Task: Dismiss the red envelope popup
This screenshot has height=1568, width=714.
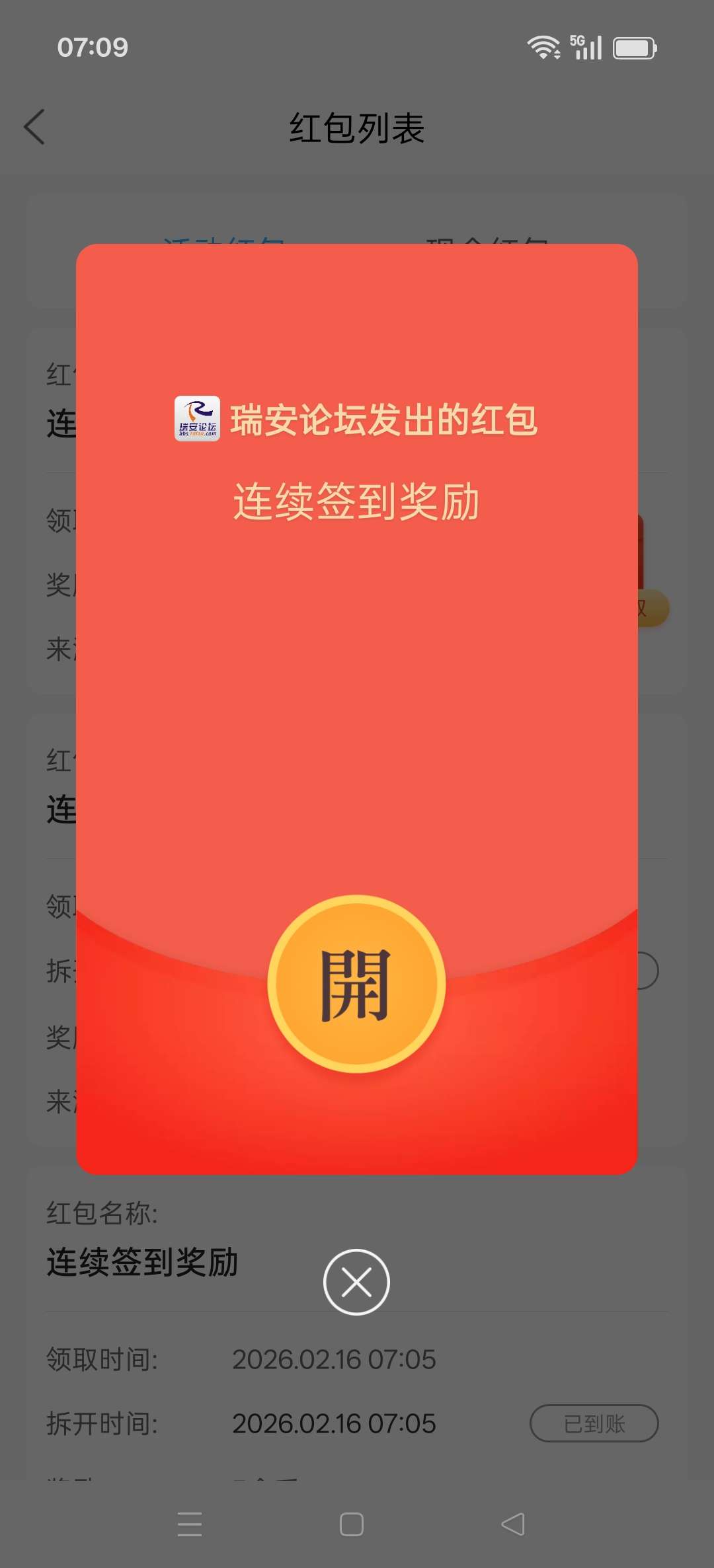Action: pos(356,1282)
